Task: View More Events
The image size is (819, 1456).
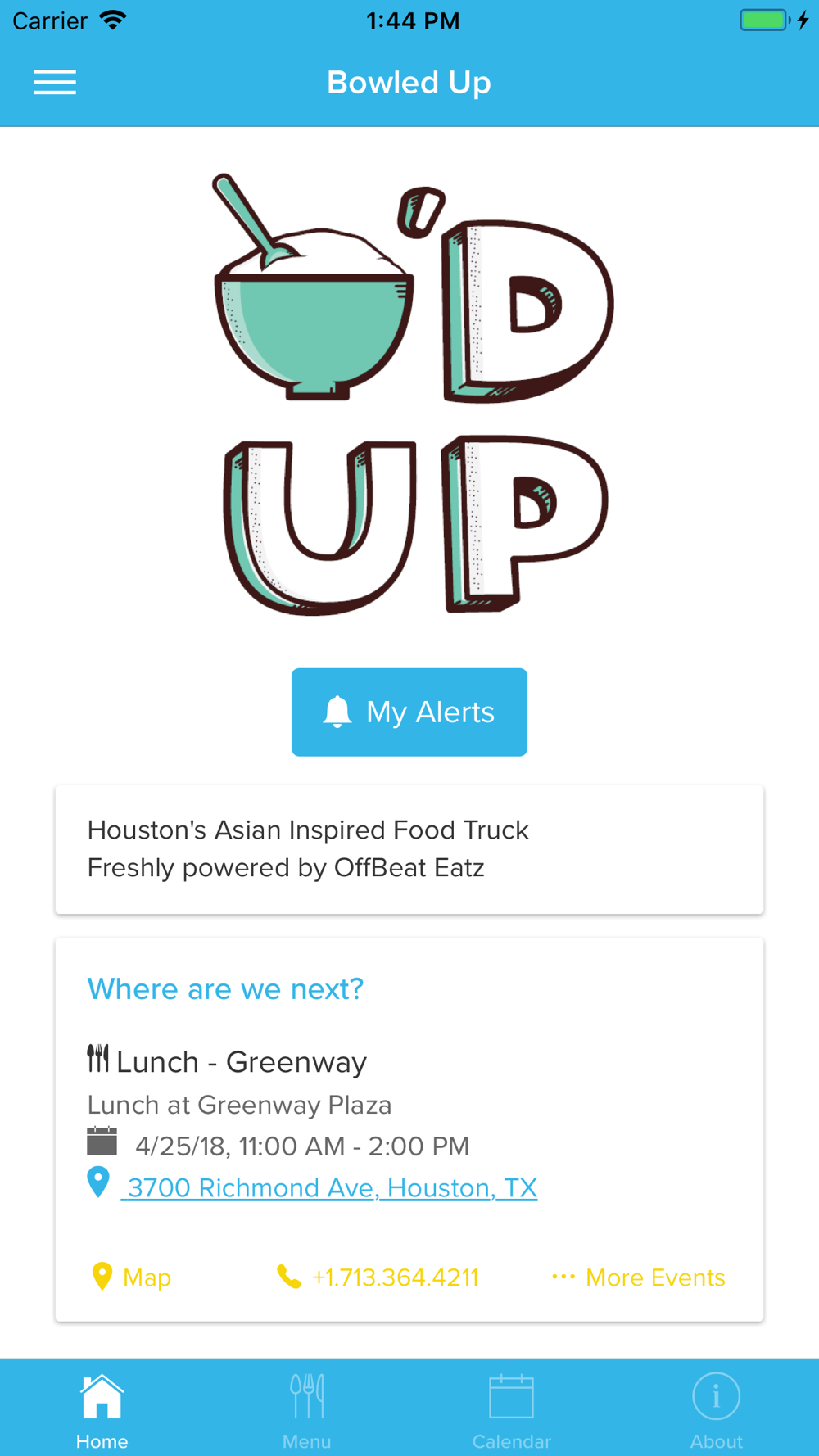Action: pos(639,1277)
